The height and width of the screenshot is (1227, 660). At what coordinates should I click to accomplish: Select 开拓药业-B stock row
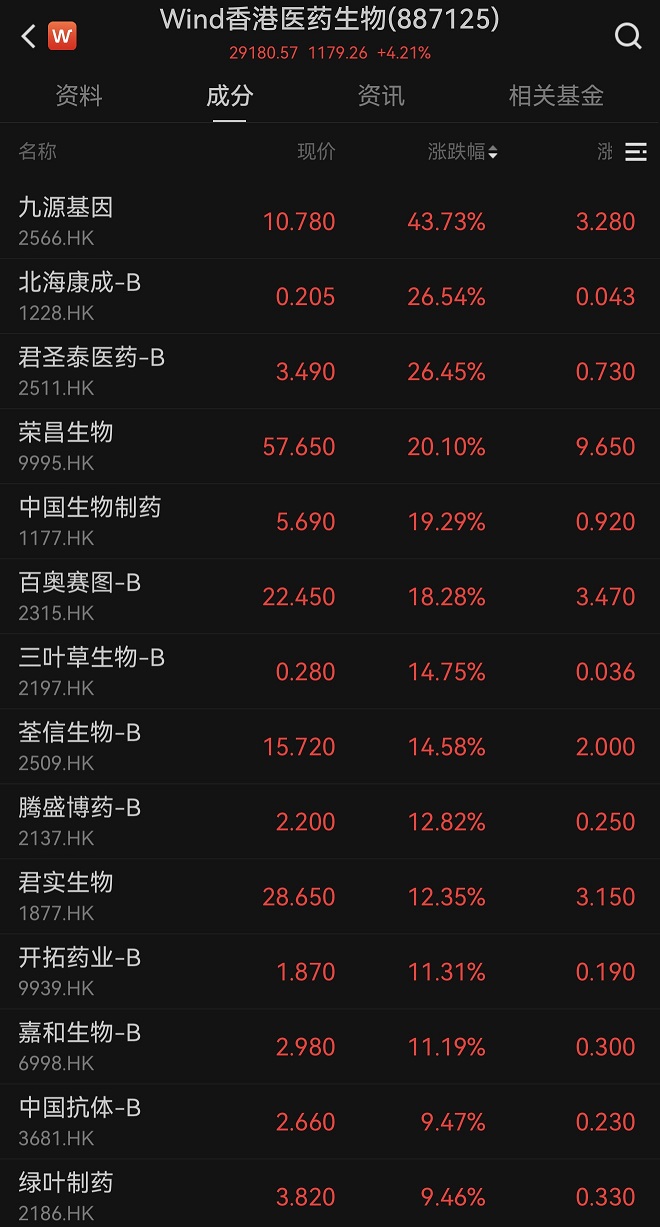(80, 970)
